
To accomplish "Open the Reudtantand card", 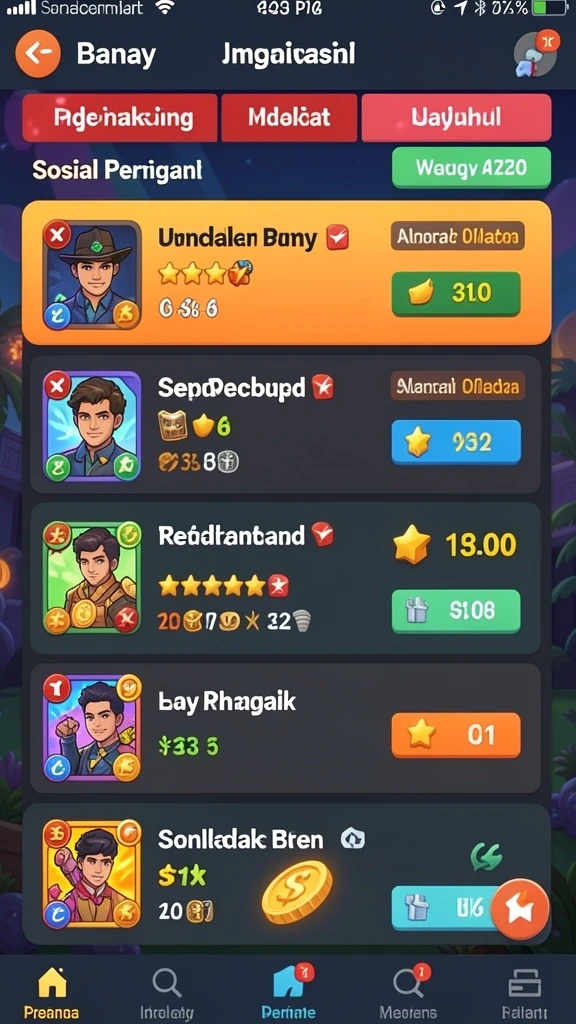I will (285, 578).
